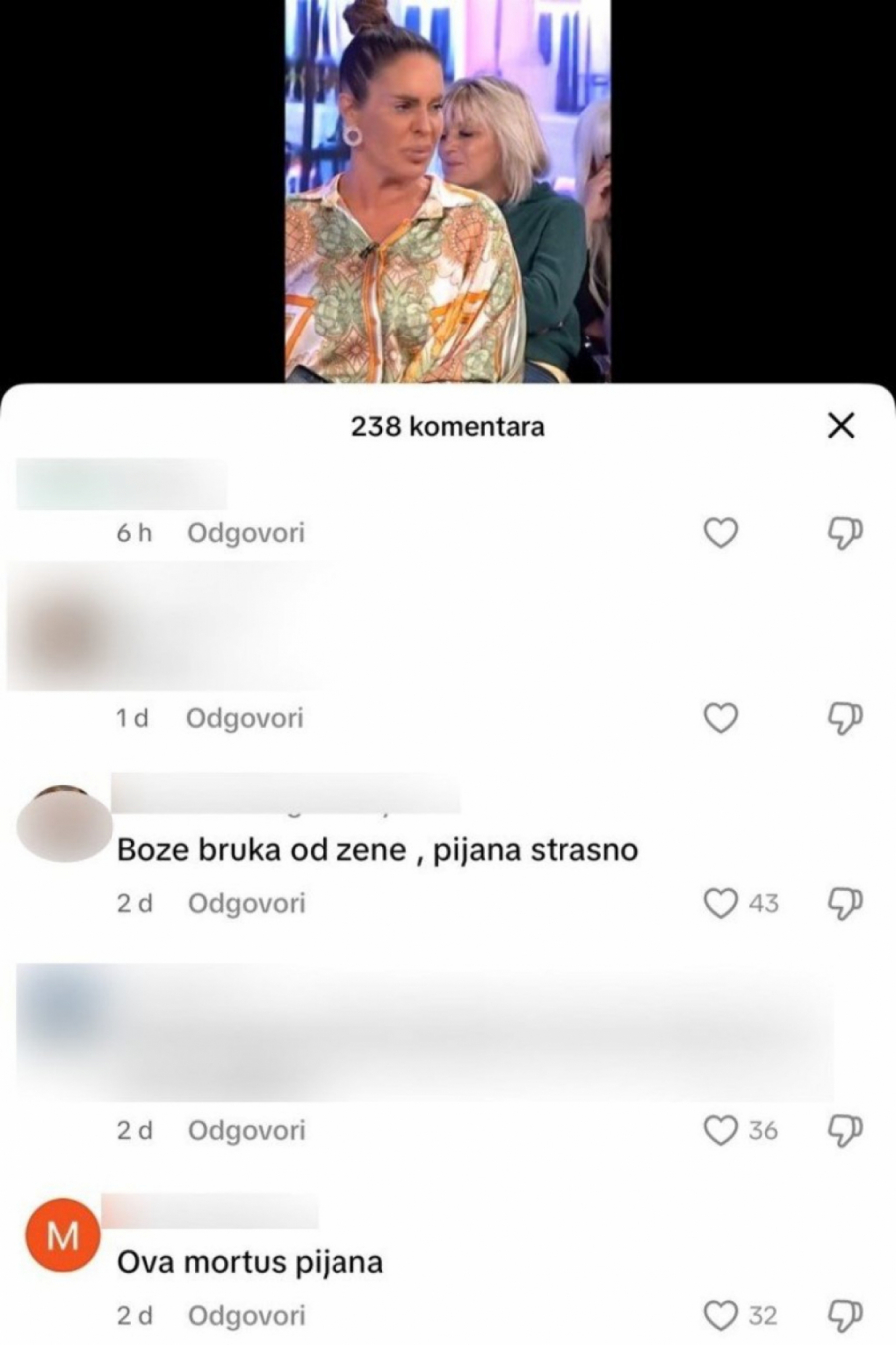Like the "Boze bruka od zene" comment
Viewport: 896px width, 1345px height.
720,903
